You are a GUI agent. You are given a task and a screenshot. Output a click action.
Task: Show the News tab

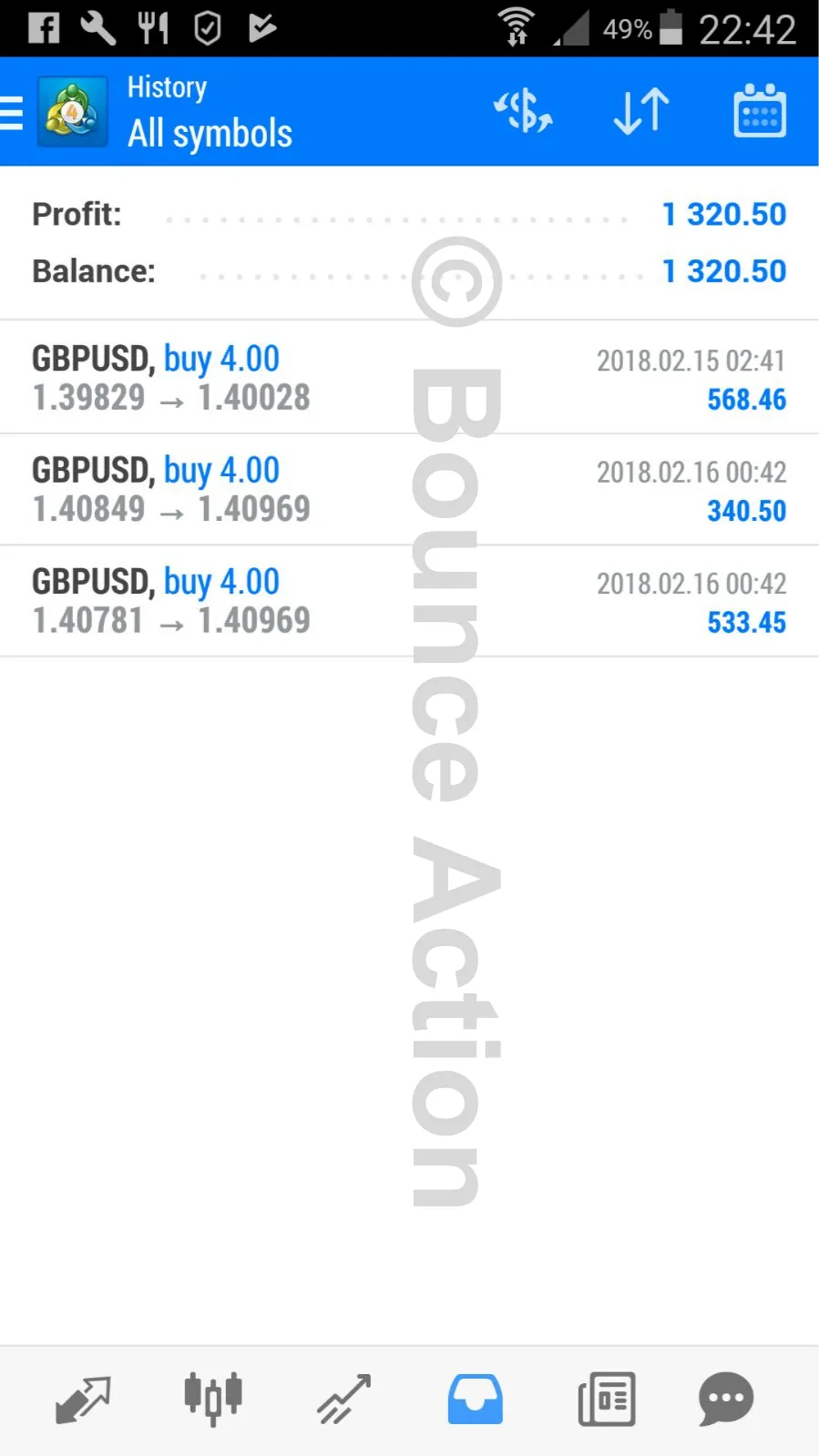[x=606, y=1399]
